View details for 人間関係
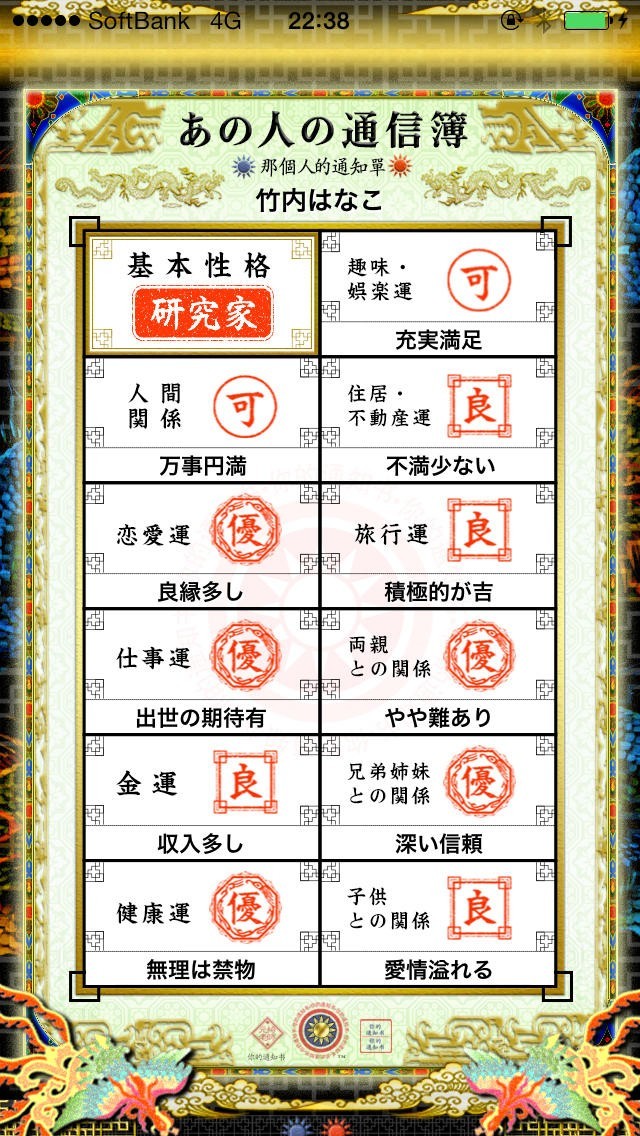 coord(201,419)
